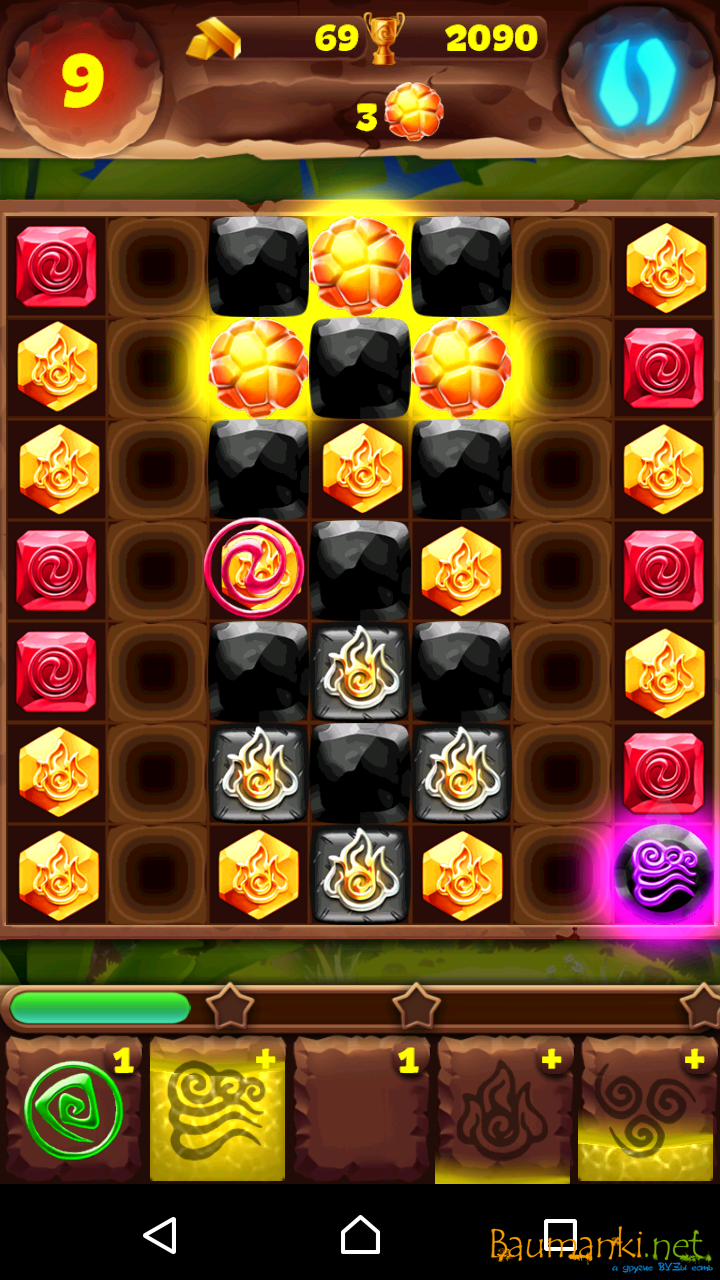720x1280 pixels.
Task: Add the fire booster with plus sign
Action: tap(505, 1110)
